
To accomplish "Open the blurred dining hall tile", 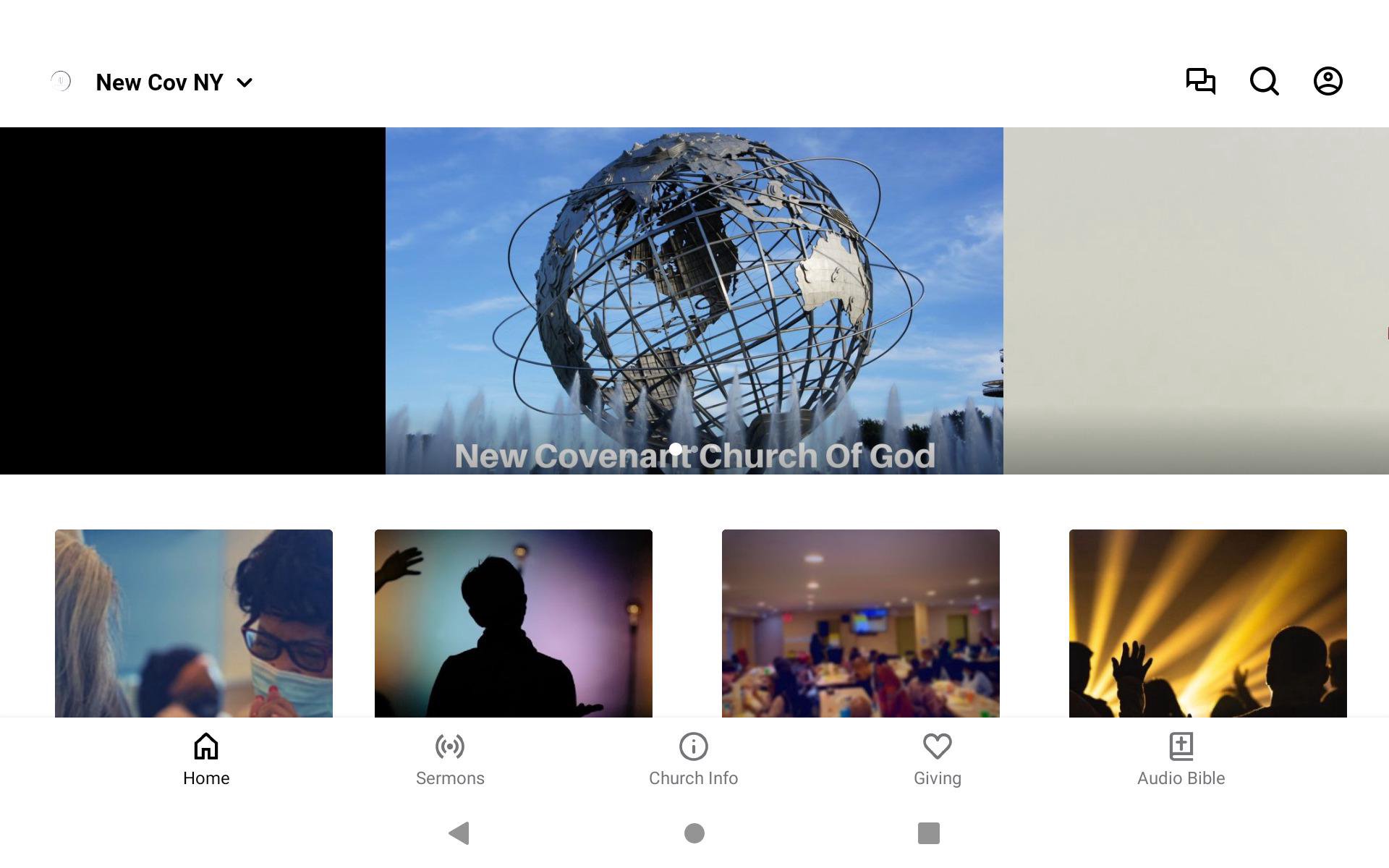I will tap(860, 624).
